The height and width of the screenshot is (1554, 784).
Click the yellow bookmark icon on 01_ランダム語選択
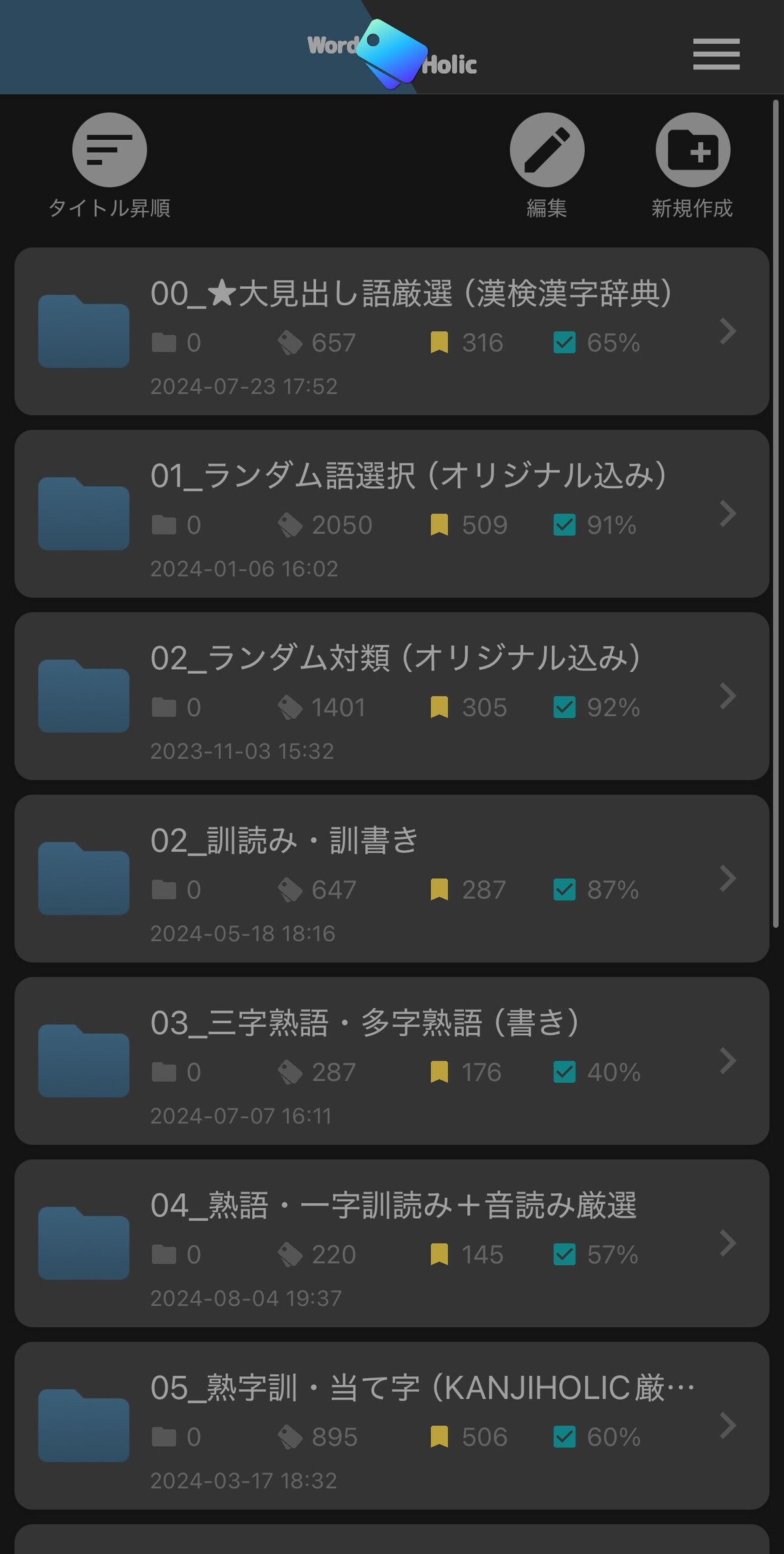coord(439,525)
